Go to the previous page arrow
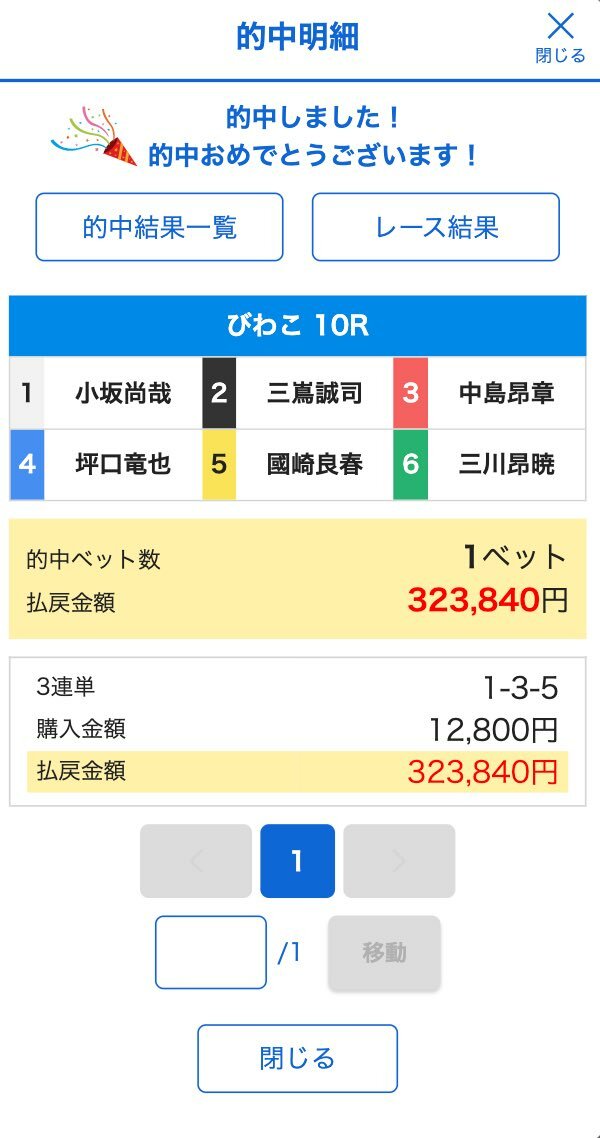The width and height of the screenshot is (600, 1138). click(x=196, y=861)
